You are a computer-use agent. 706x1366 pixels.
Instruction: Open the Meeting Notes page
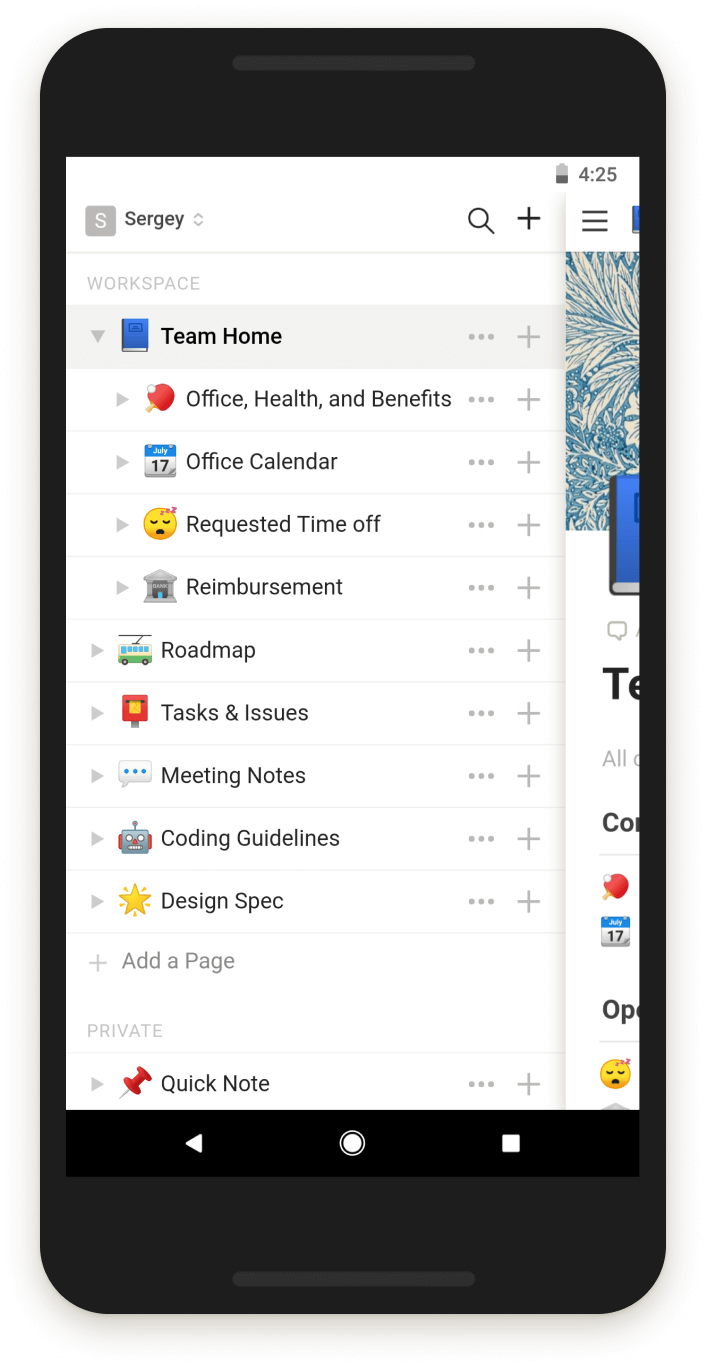[233, 776]
